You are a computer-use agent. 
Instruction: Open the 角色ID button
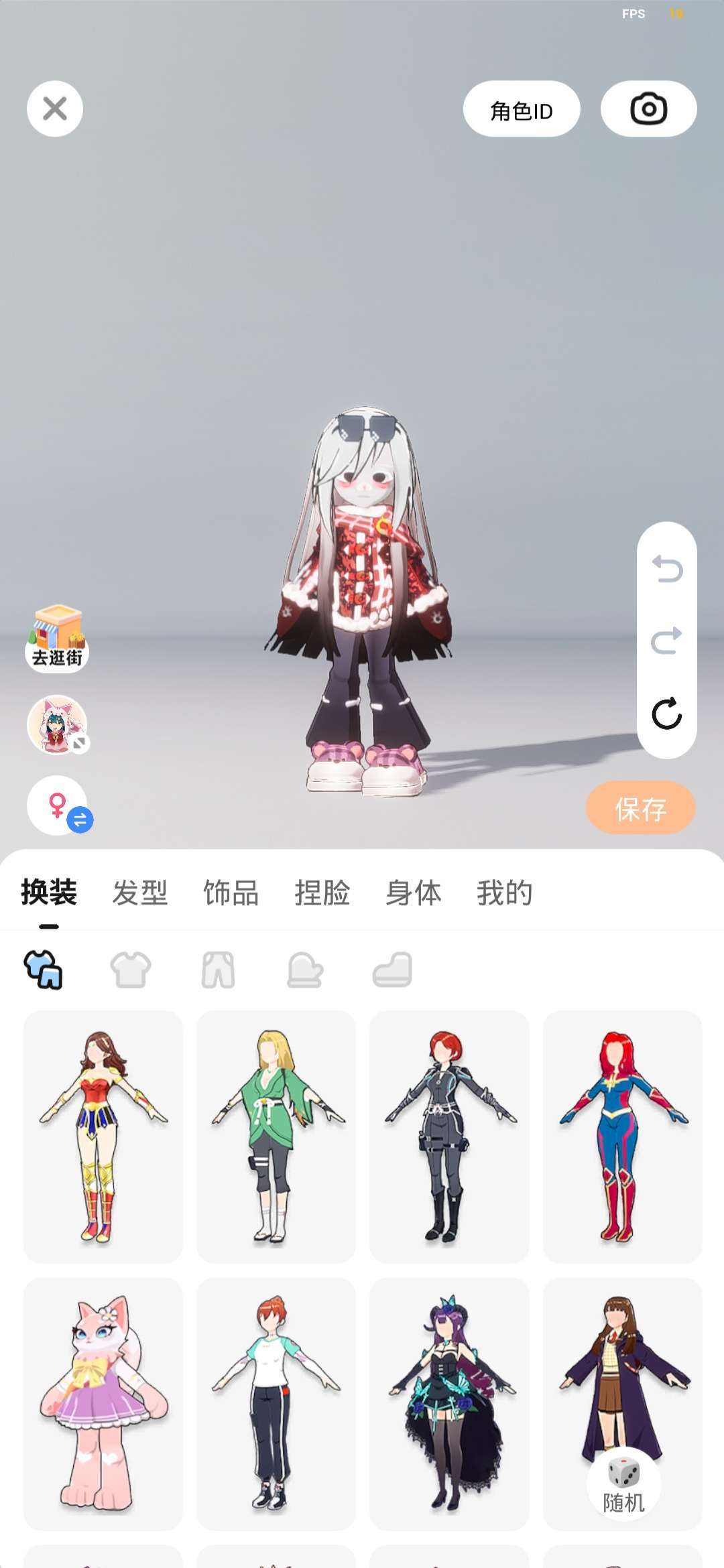click(522, 109)
